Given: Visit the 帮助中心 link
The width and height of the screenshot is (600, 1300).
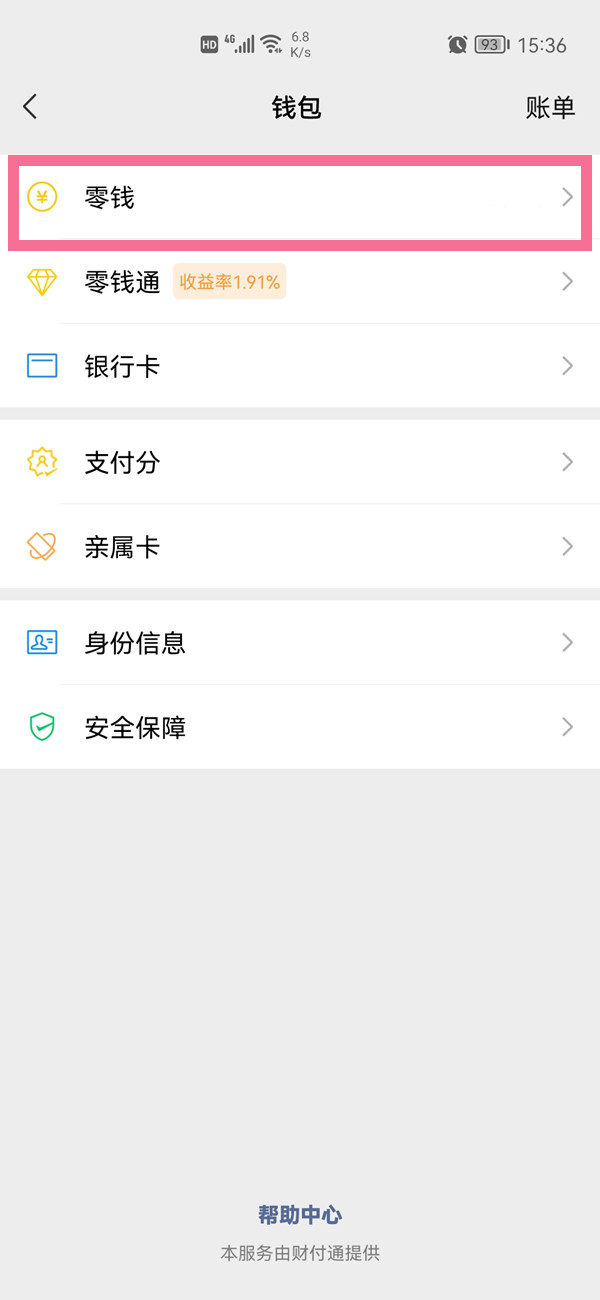Looking at the screenshot, I should click(x=300, y=1215).
